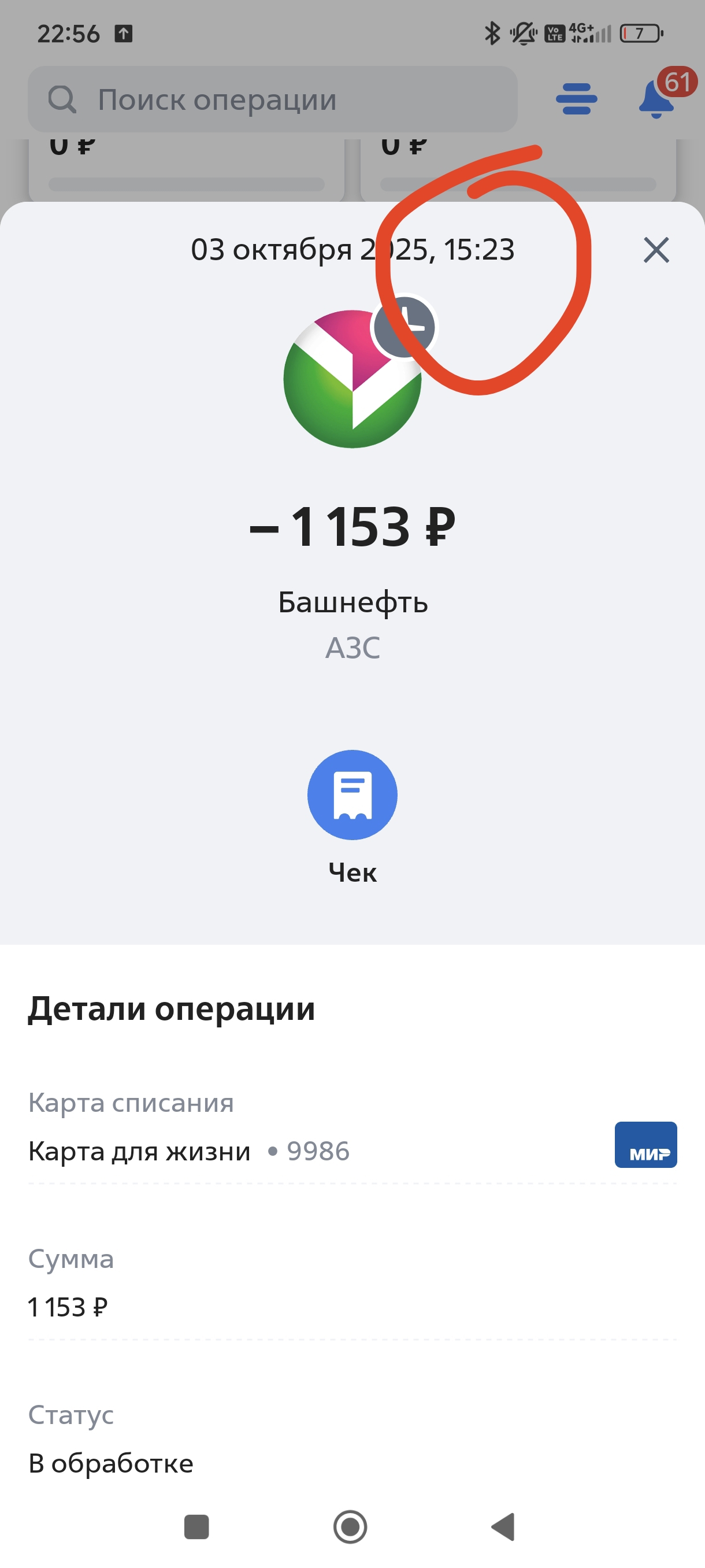The image size is (705, 1568).
Task: Close the operation details sheet
Action: click(656, 250)
